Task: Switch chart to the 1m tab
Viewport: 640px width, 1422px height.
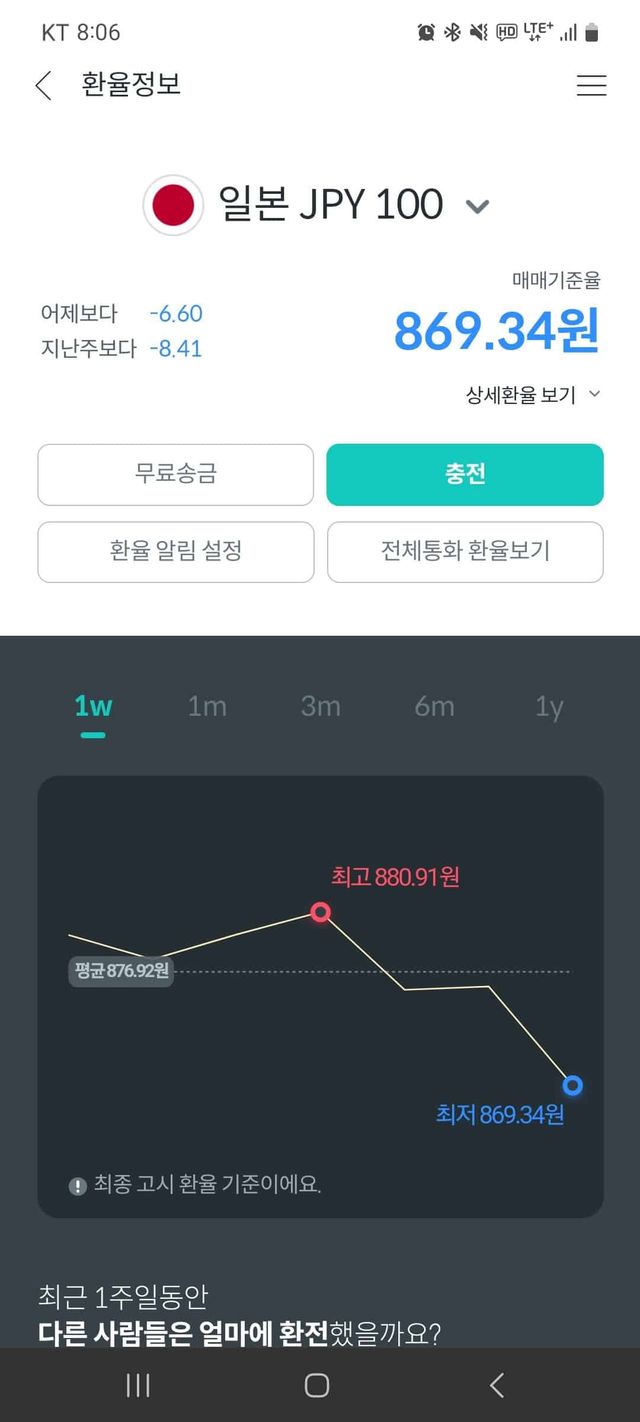Action: point(207,707)
